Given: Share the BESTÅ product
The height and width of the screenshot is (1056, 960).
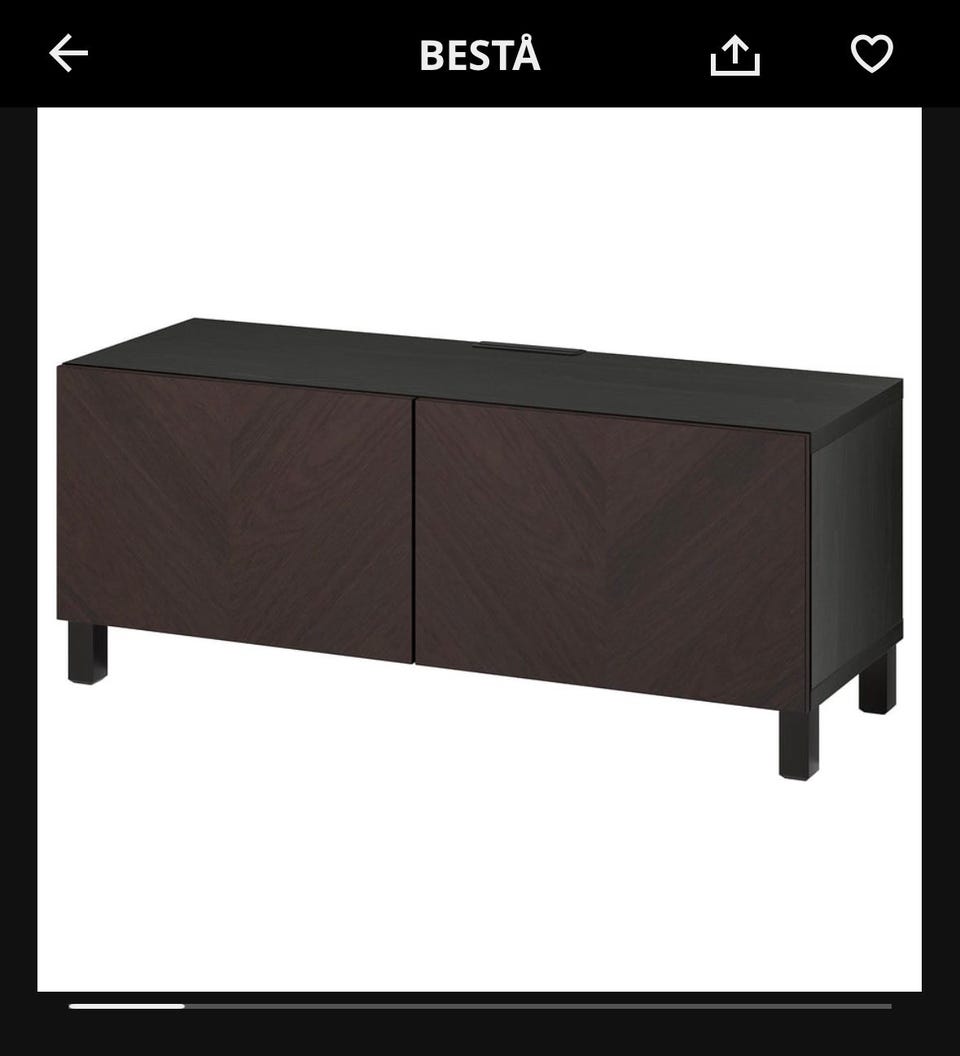Looking at the screenshot, I should (x=735, y=55).
